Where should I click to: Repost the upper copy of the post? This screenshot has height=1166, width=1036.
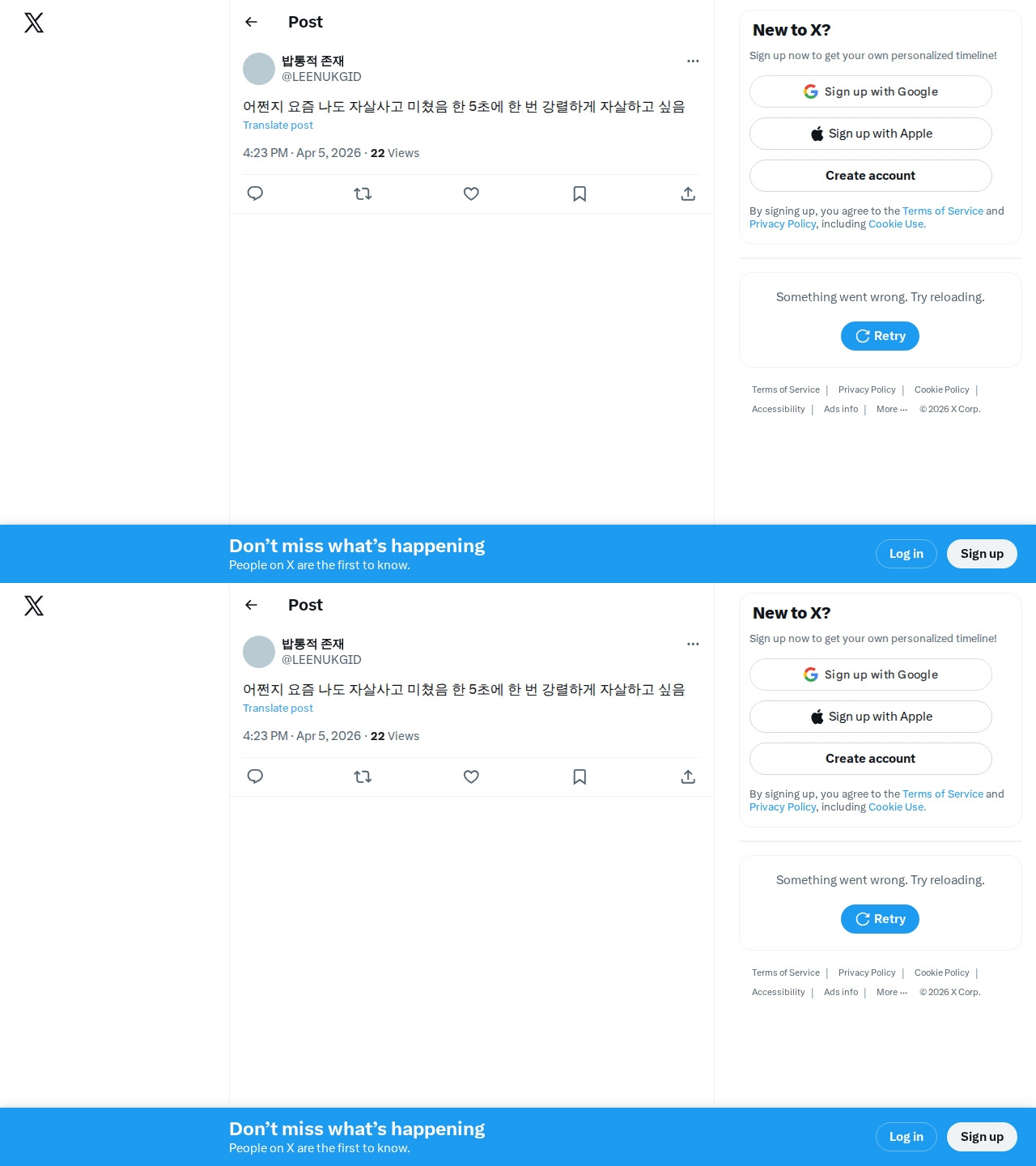pos(363,194)
